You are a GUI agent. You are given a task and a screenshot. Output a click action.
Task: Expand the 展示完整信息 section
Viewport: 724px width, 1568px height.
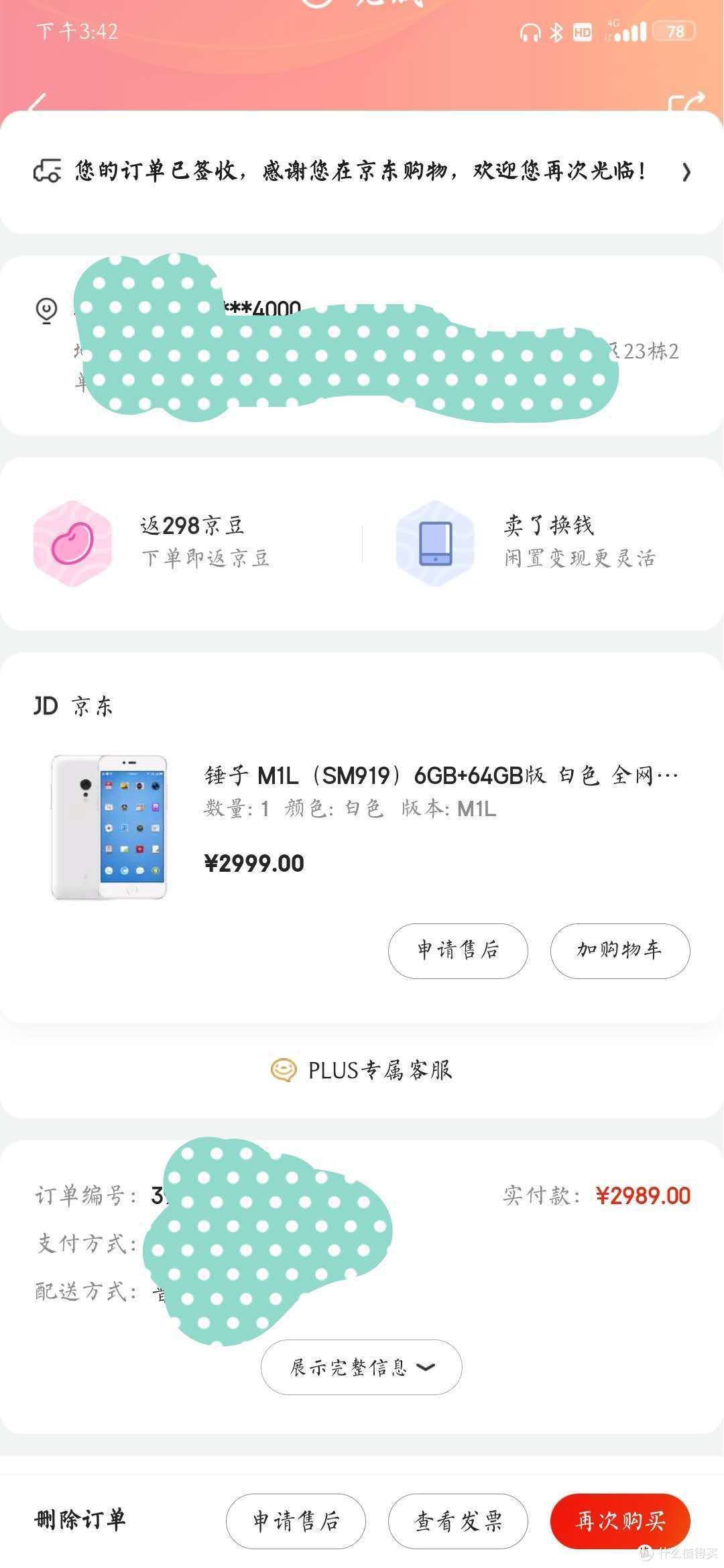pos(361,1367)
